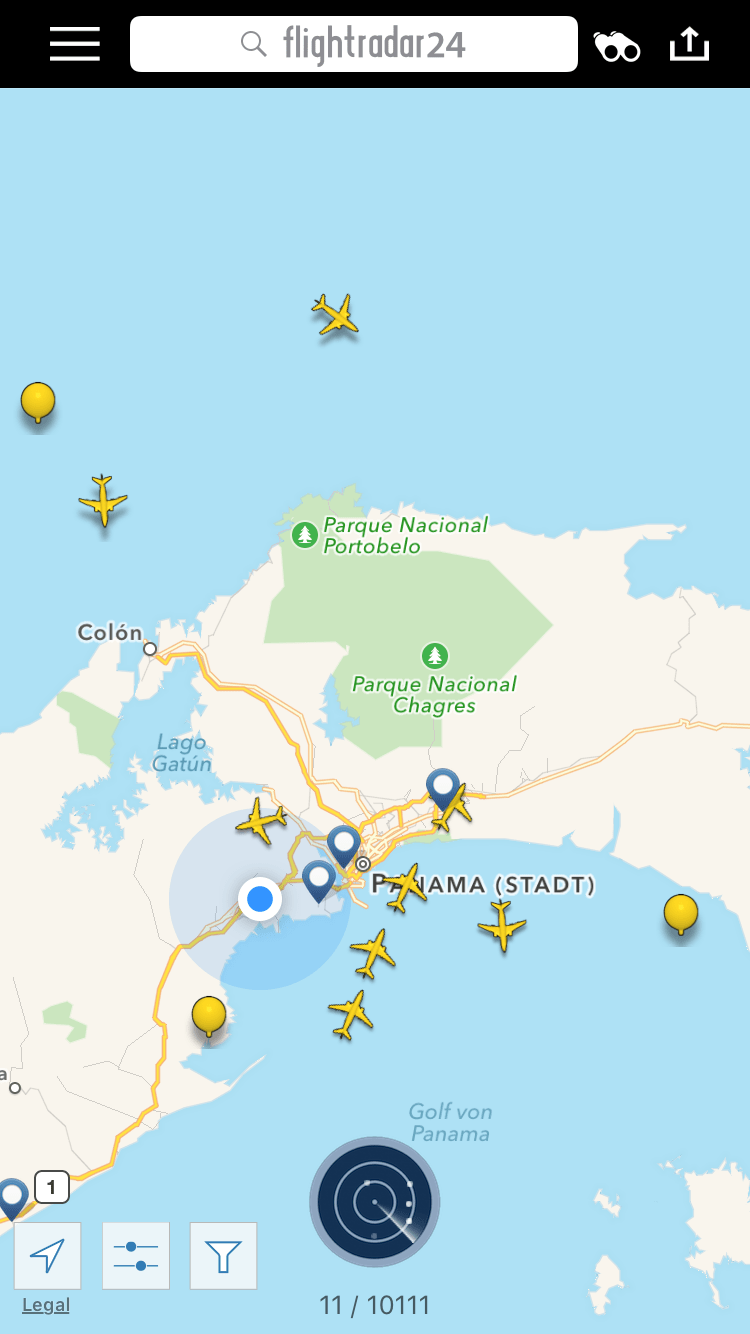
Task: Open the hamburger menu
Action: point(75,44)
